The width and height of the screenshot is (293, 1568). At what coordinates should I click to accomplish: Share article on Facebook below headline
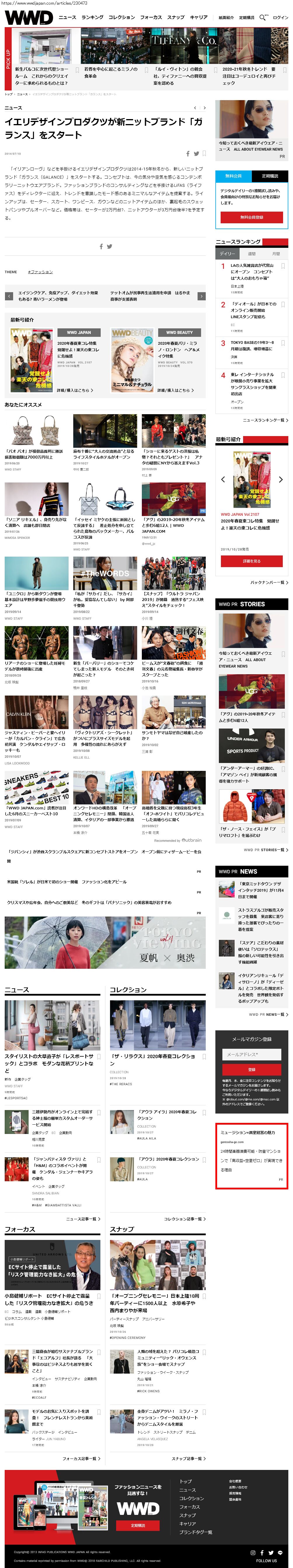point(188,154)
